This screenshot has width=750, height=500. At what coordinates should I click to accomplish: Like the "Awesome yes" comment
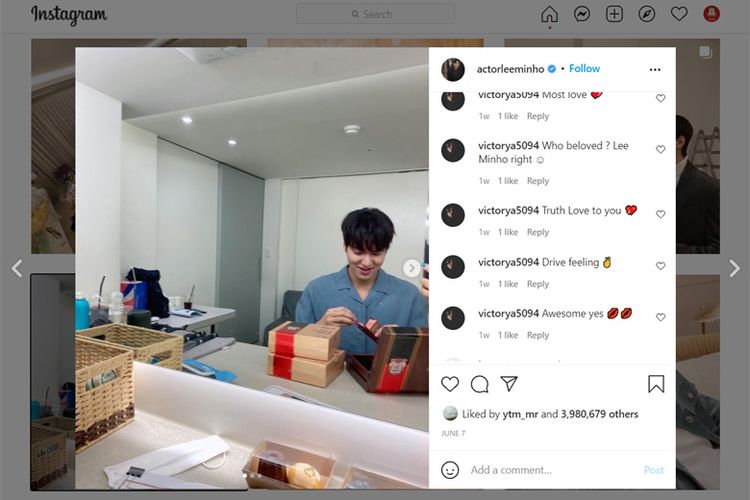660,317
